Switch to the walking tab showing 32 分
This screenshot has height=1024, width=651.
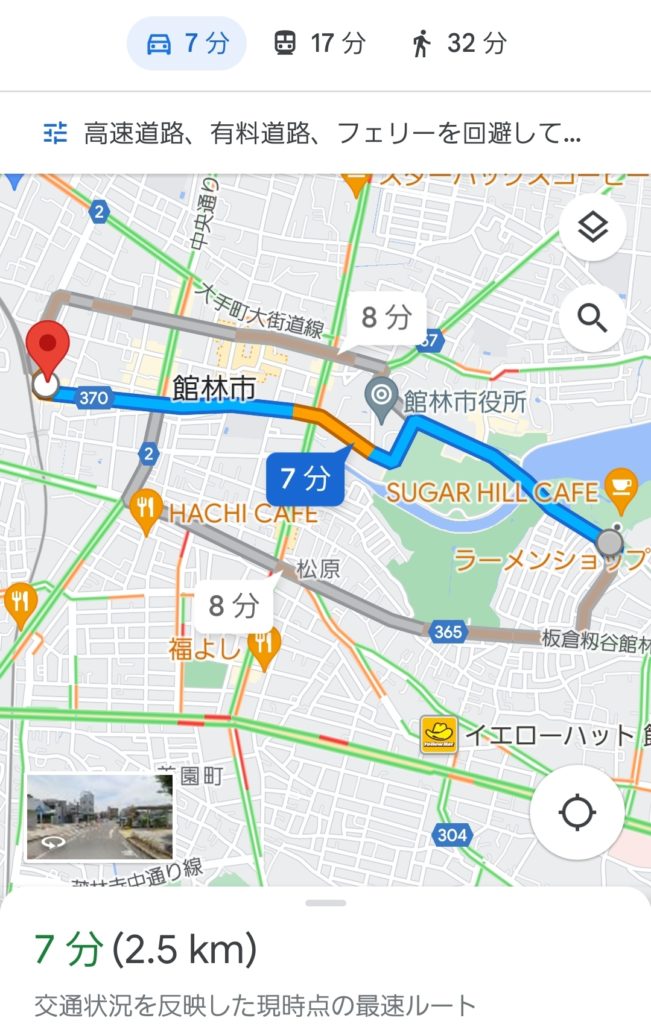(458, 44)
